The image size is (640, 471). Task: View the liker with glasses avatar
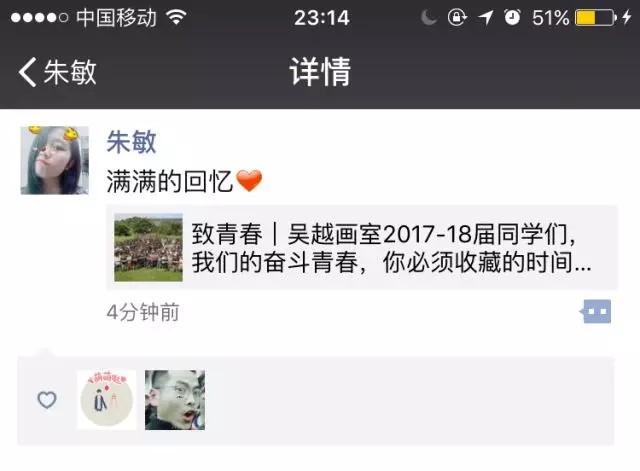pos(175,400)
